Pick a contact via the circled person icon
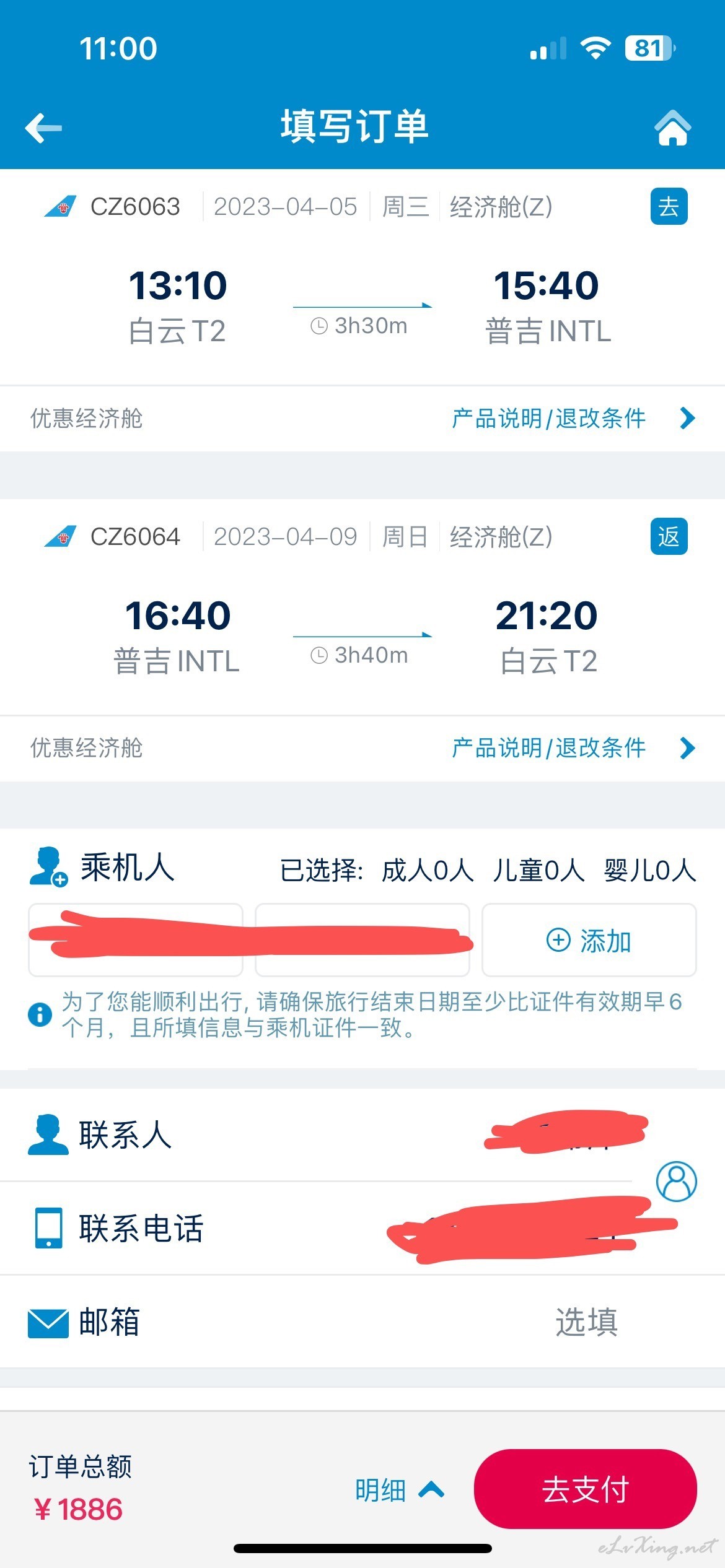The width and height of the screenshot is (725, 1568). [x=677, y=1182]
